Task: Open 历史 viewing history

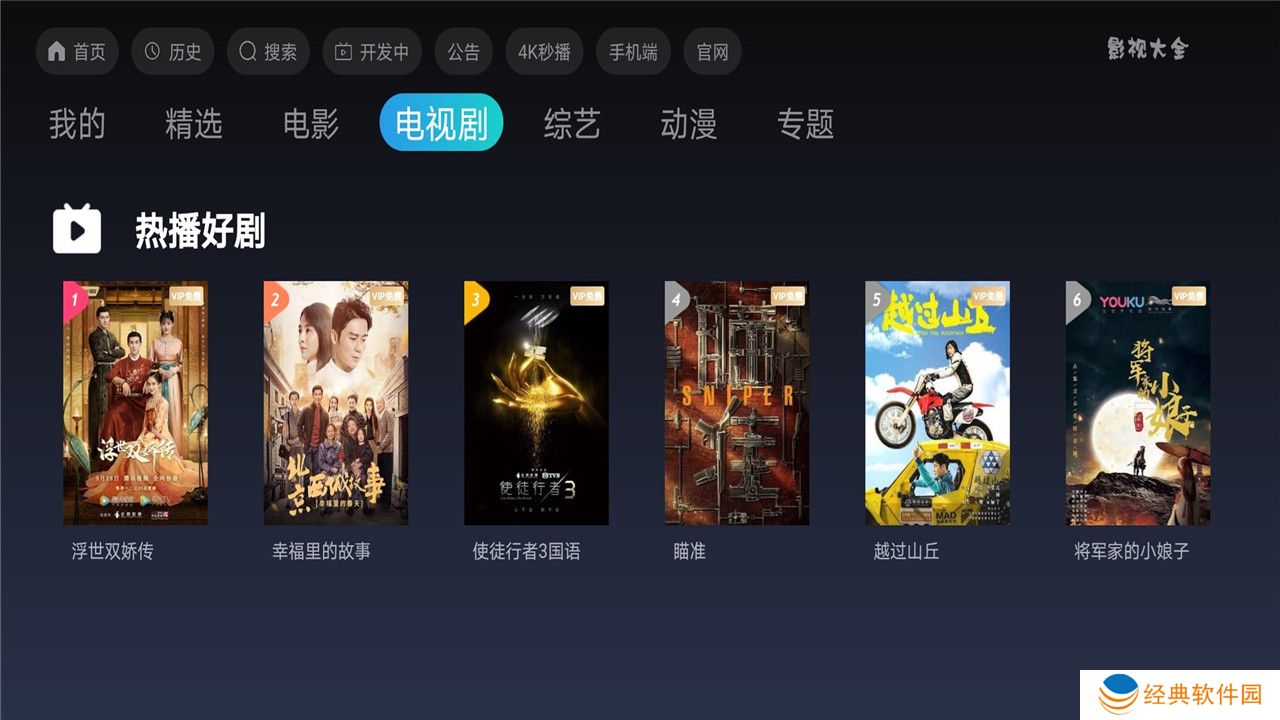Action: (172, 52)
